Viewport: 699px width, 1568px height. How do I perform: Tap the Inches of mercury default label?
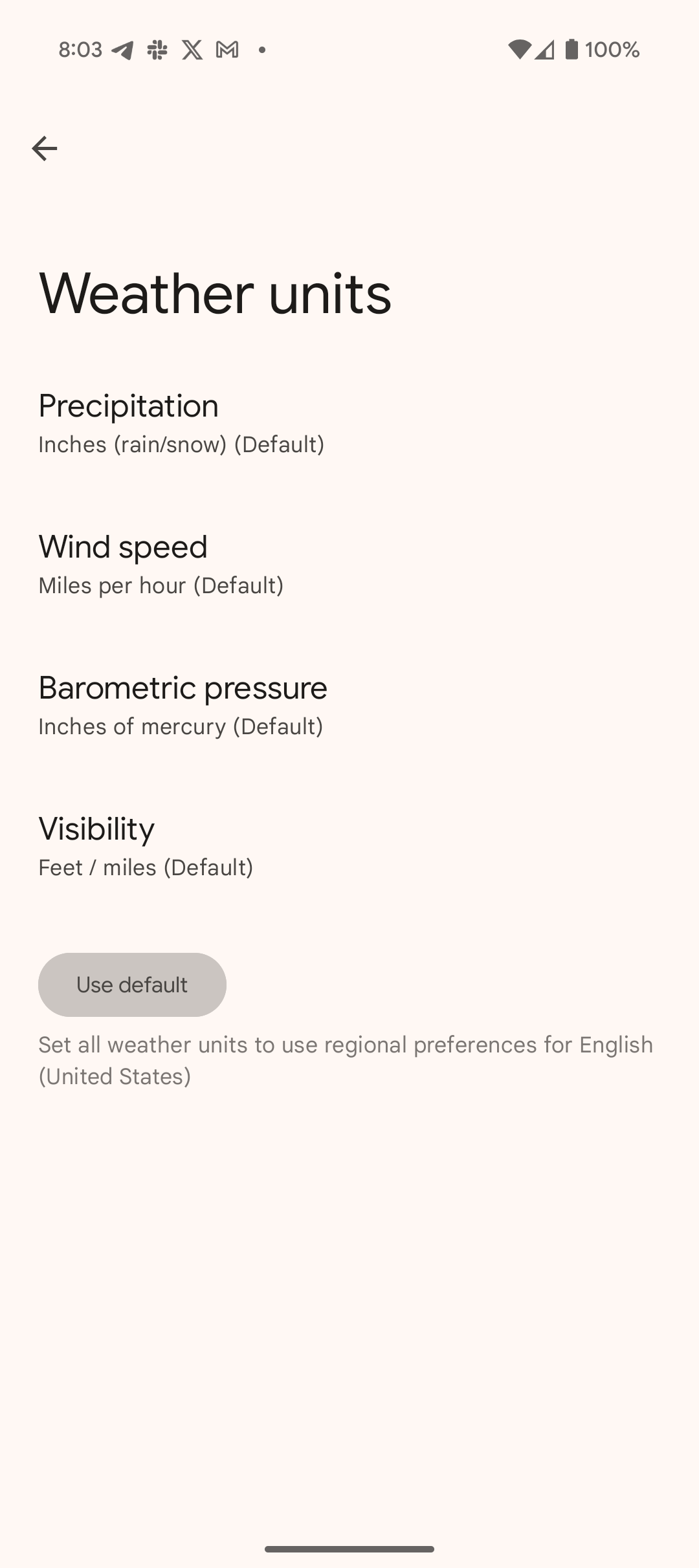[x=181, y=726]
